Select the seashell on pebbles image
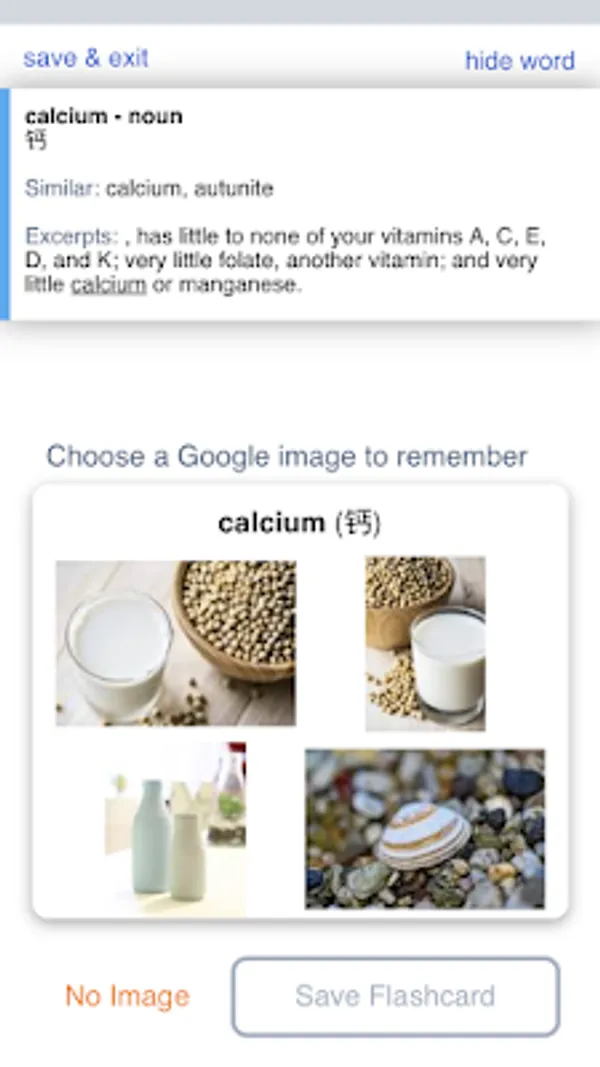 (425, 828)
